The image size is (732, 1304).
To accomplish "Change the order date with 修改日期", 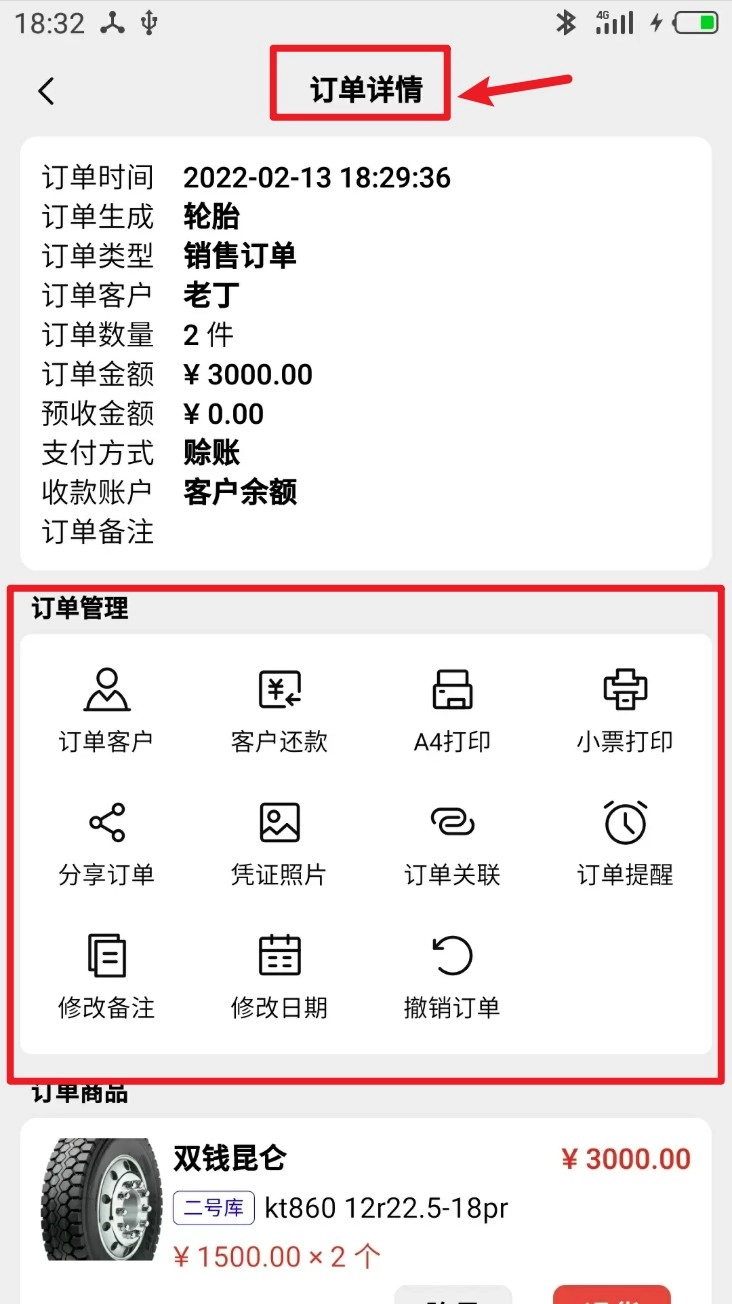I will (279, 975).
